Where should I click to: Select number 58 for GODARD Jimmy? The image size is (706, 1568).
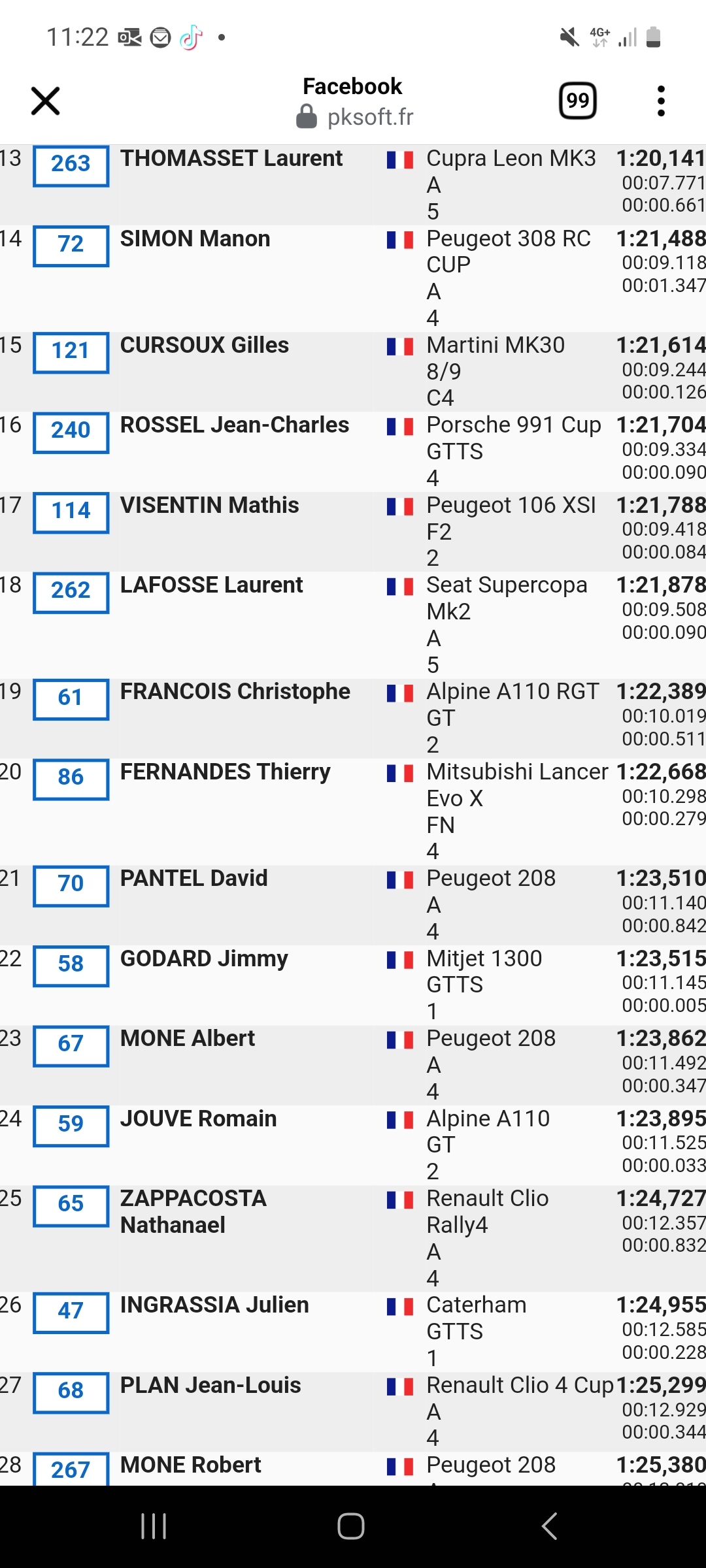tap(71, 964)
